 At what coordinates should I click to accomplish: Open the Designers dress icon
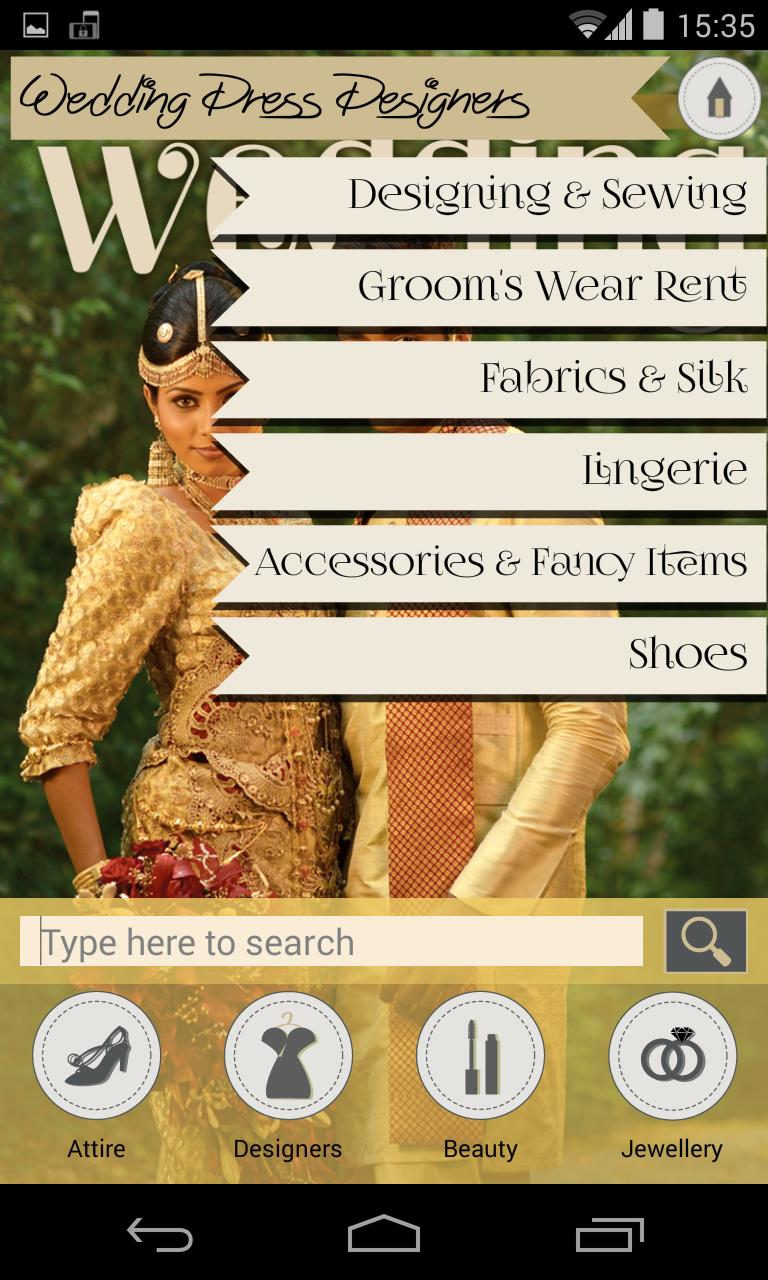click(x=288, y=1055)
